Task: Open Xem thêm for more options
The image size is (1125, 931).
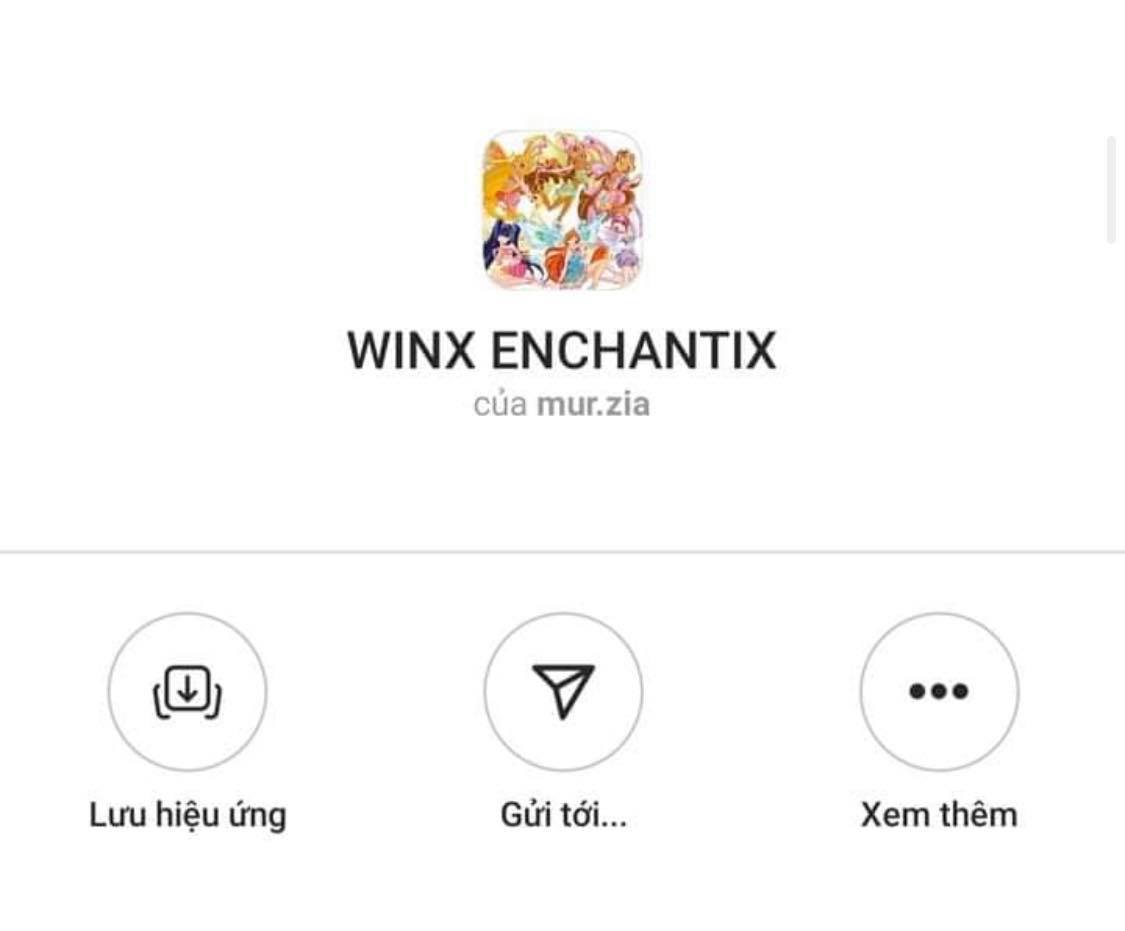Action: tap(939, 691)
